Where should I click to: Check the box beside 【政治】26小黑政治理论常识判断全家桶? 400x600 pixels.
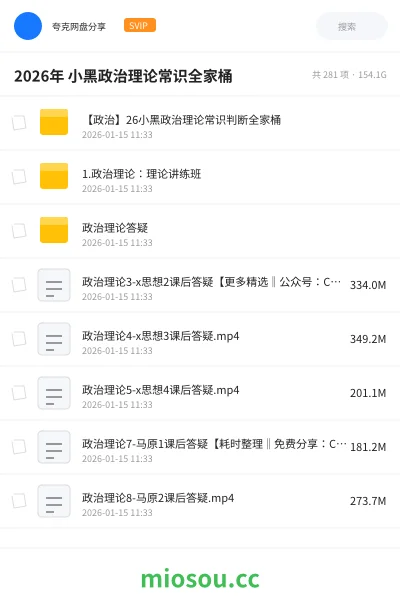[19, 123]
